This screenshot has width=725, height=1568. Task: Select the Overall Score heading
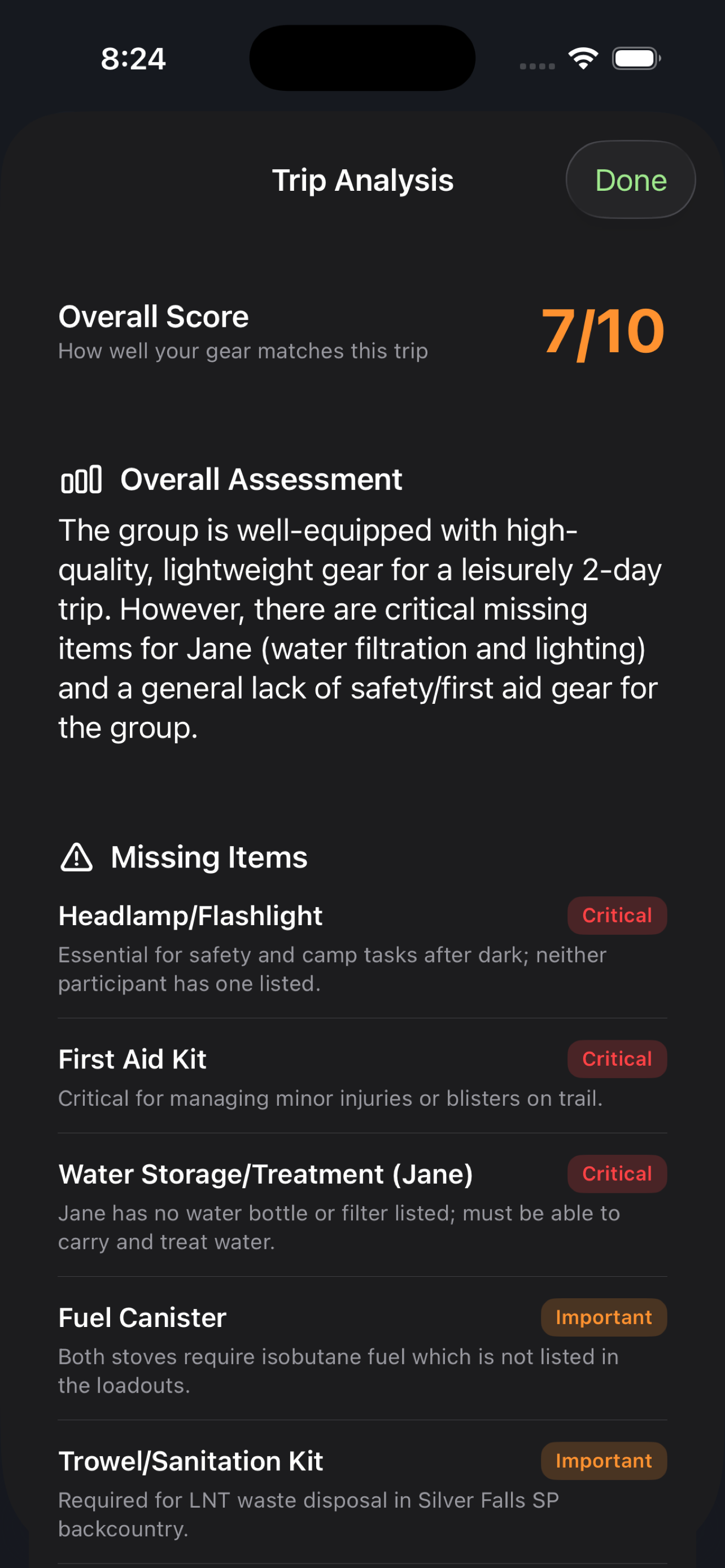tap(153, 317)
